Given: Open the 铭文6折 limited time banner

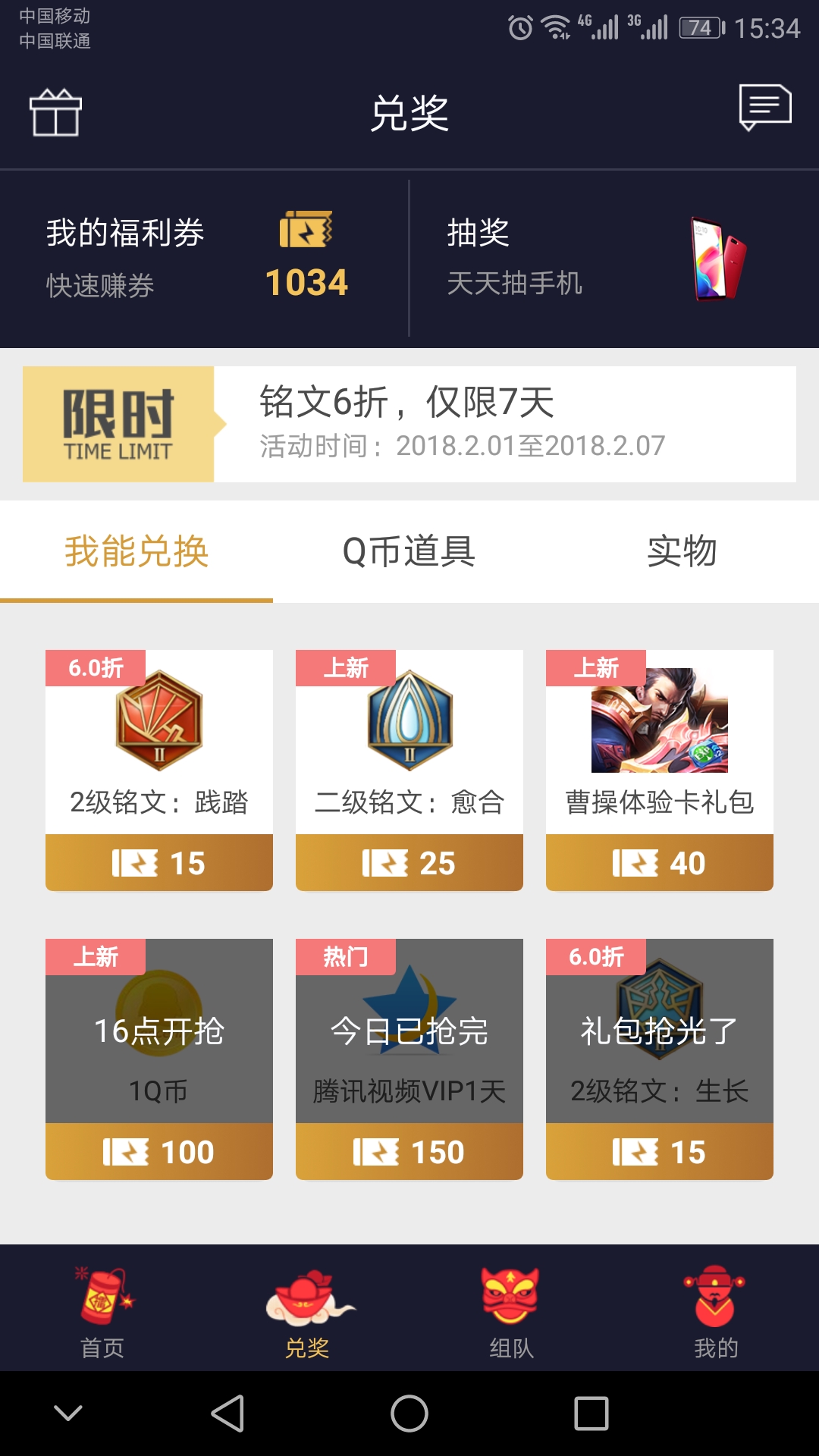Looking at the screenshot, I should pyautogui.click(x=409, y=425).
